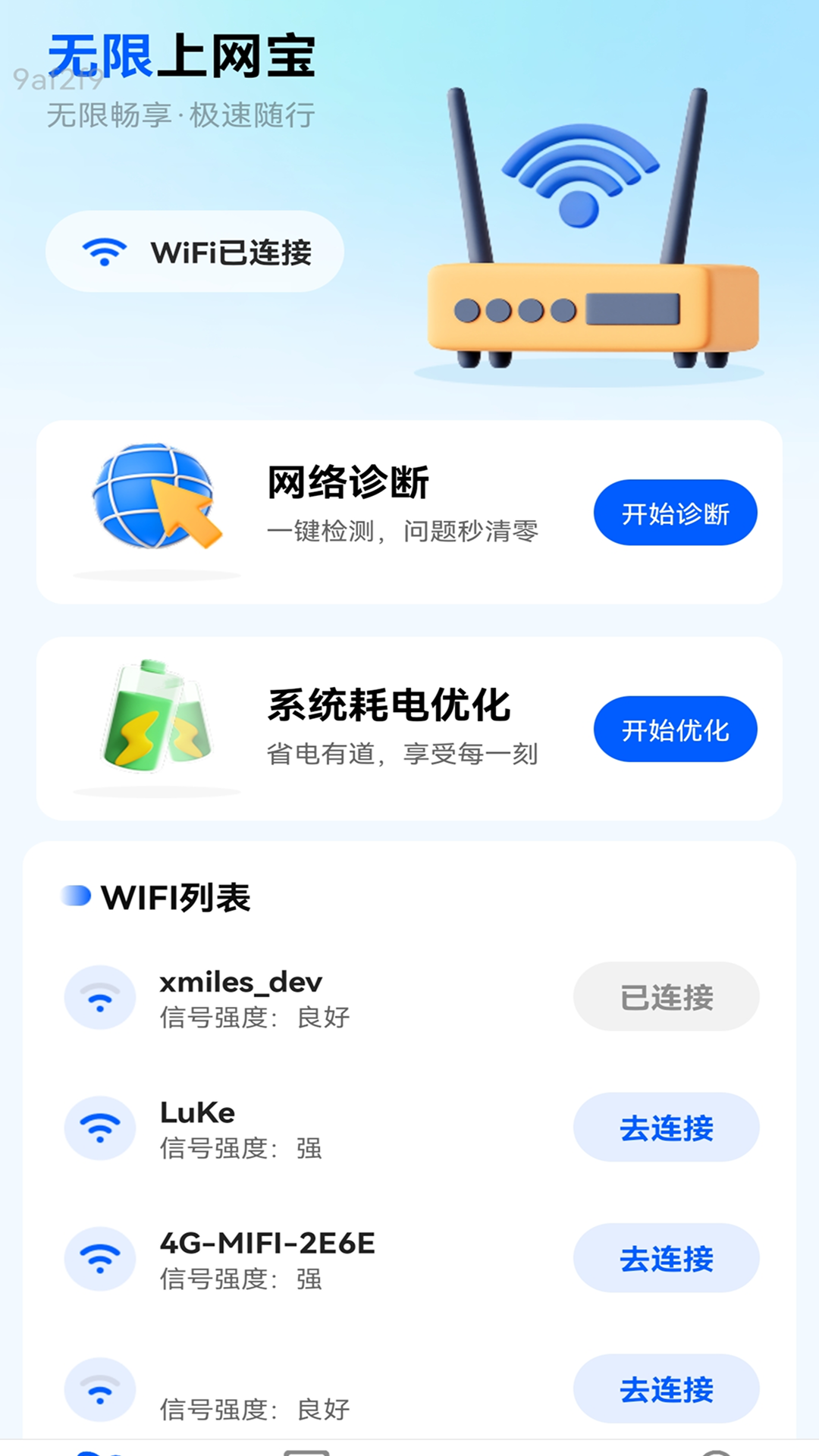The width and height of the screenshot is (819, 1456).
Task: Tap 去连接 on the bottom network entry
Action: [665, 1388]
